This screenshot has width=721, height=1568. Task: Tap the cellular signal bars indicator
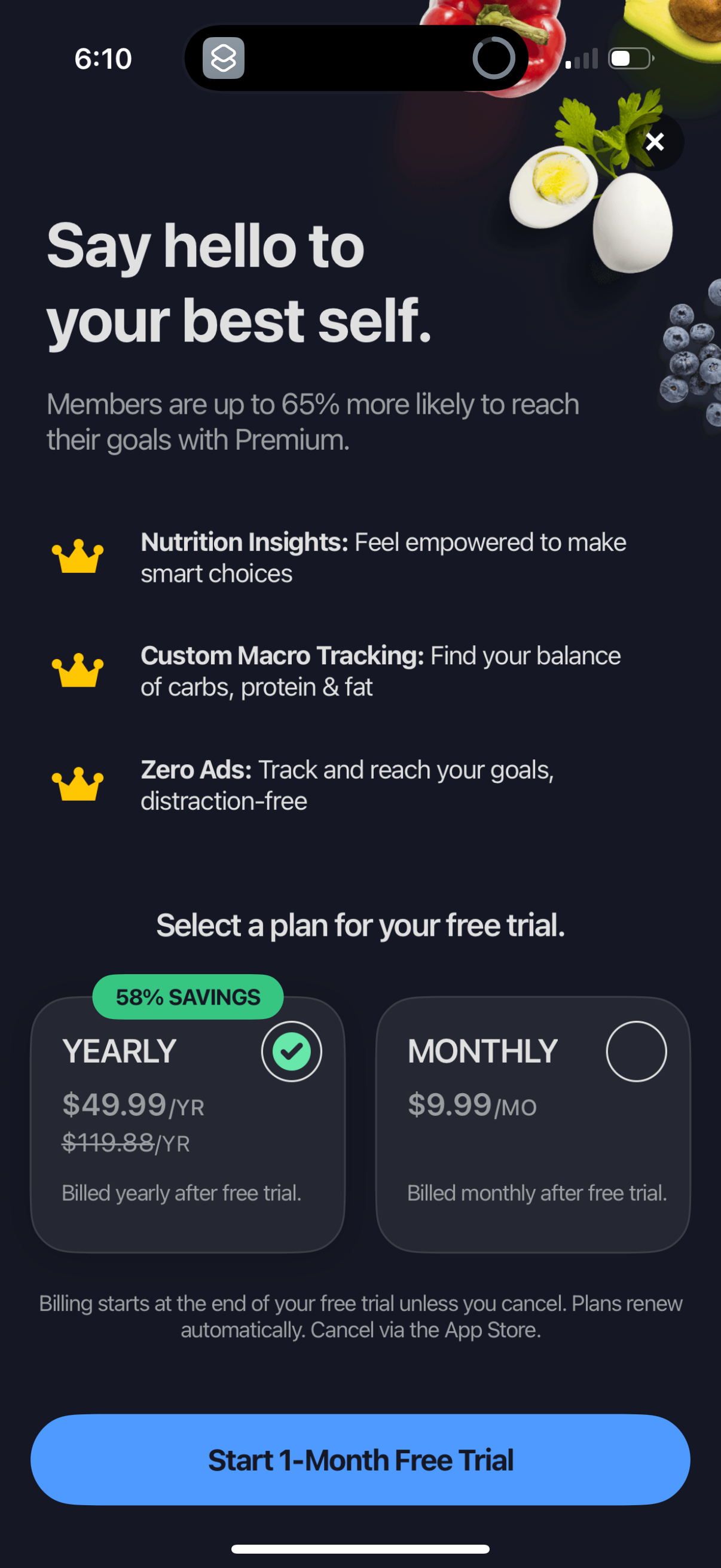(581, 59)
